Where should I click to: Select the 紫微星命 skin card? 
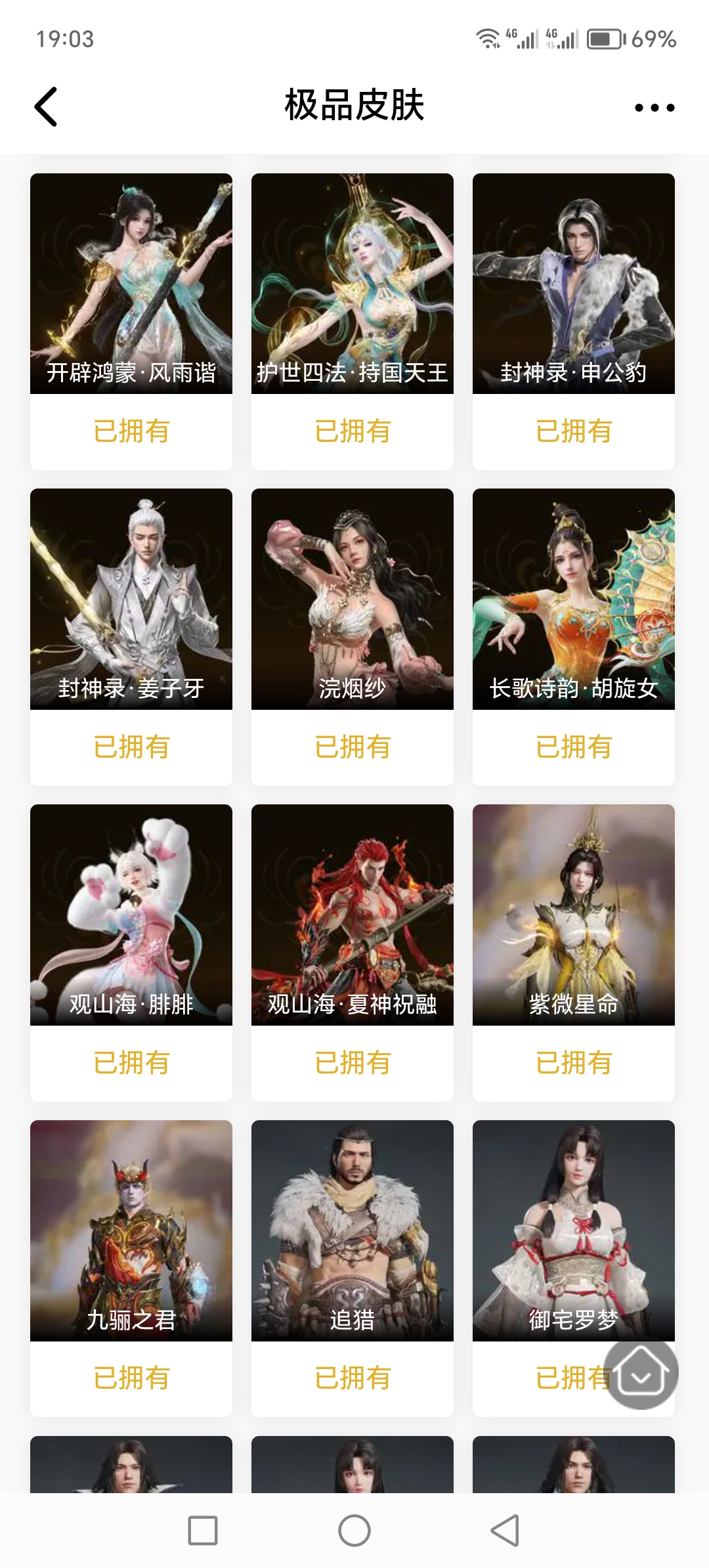(574, 915)
